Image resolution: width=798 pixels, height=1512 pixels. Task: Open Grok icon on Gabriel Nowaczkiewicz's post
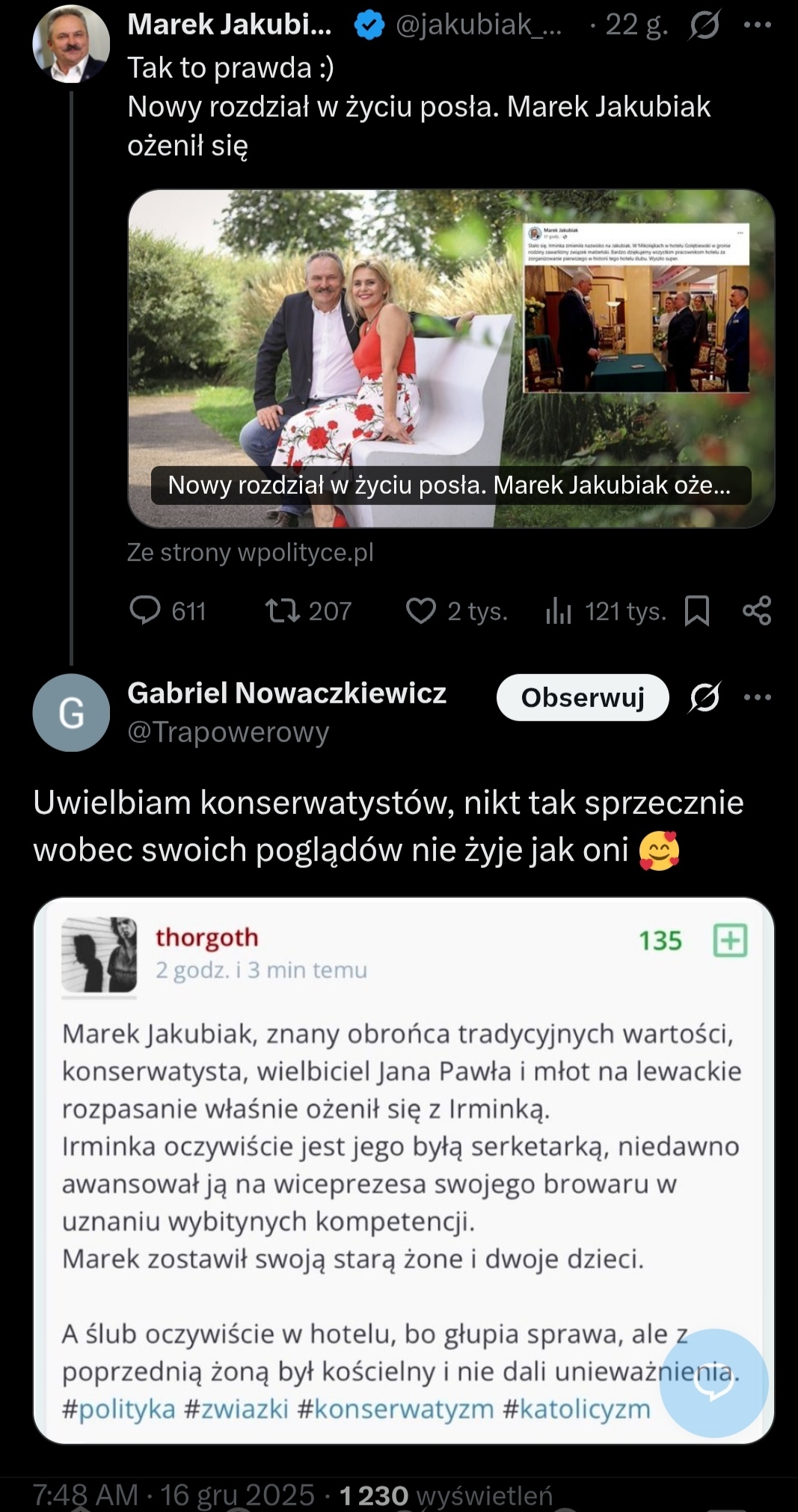(x=705, y=697)
